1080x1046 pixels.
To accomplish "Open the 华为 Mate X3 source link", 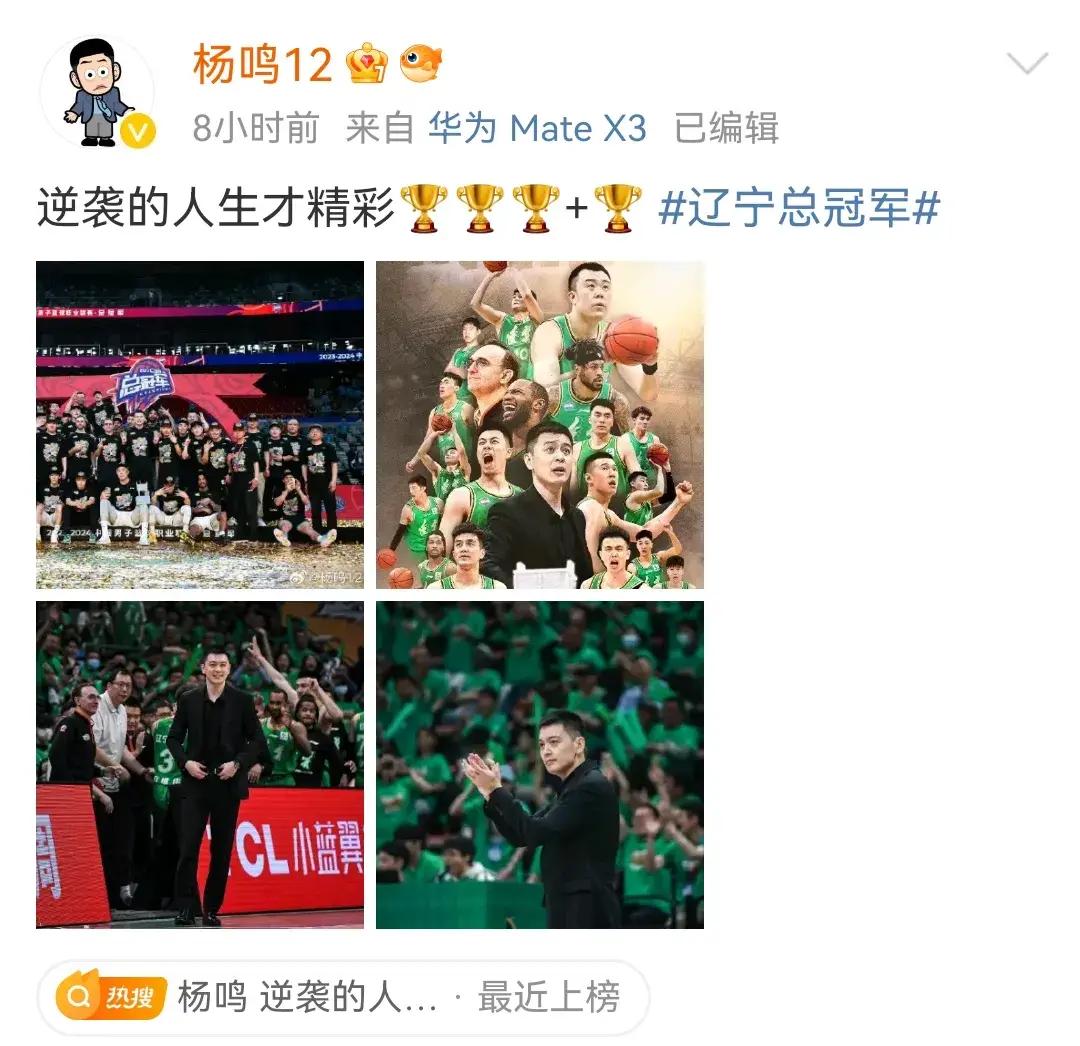I will pos(538,128).
